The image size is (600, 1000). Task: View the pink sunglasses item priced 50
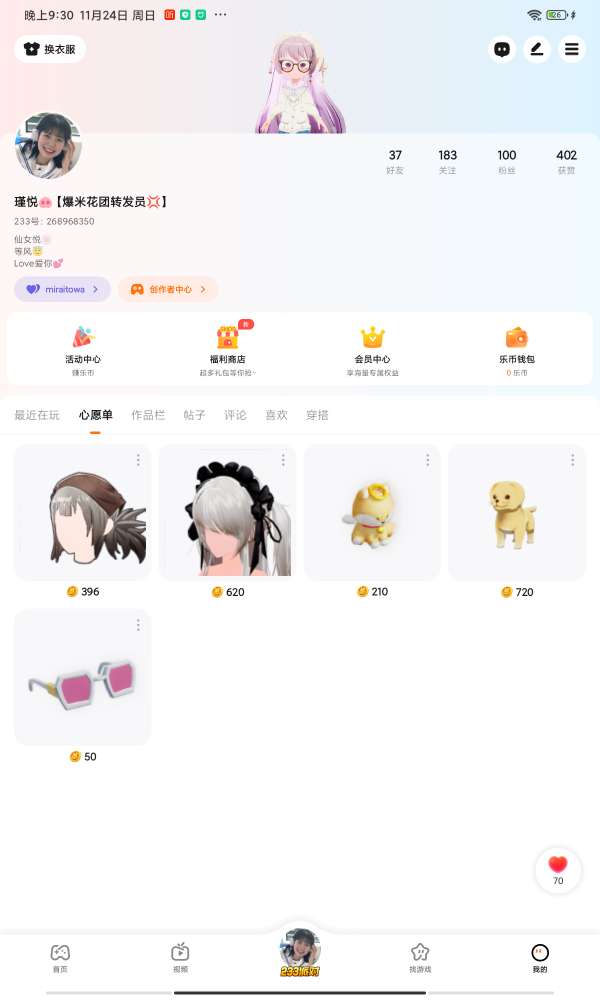83,678
